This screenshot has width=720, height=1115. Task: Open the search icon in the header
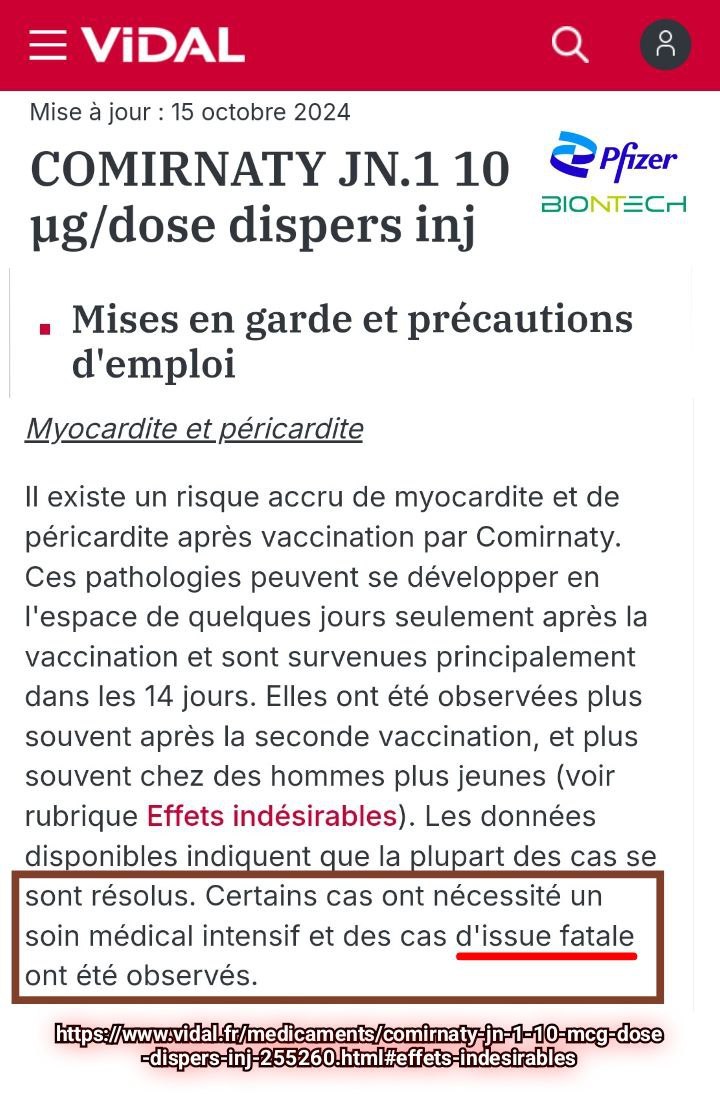tap(570, 45)
